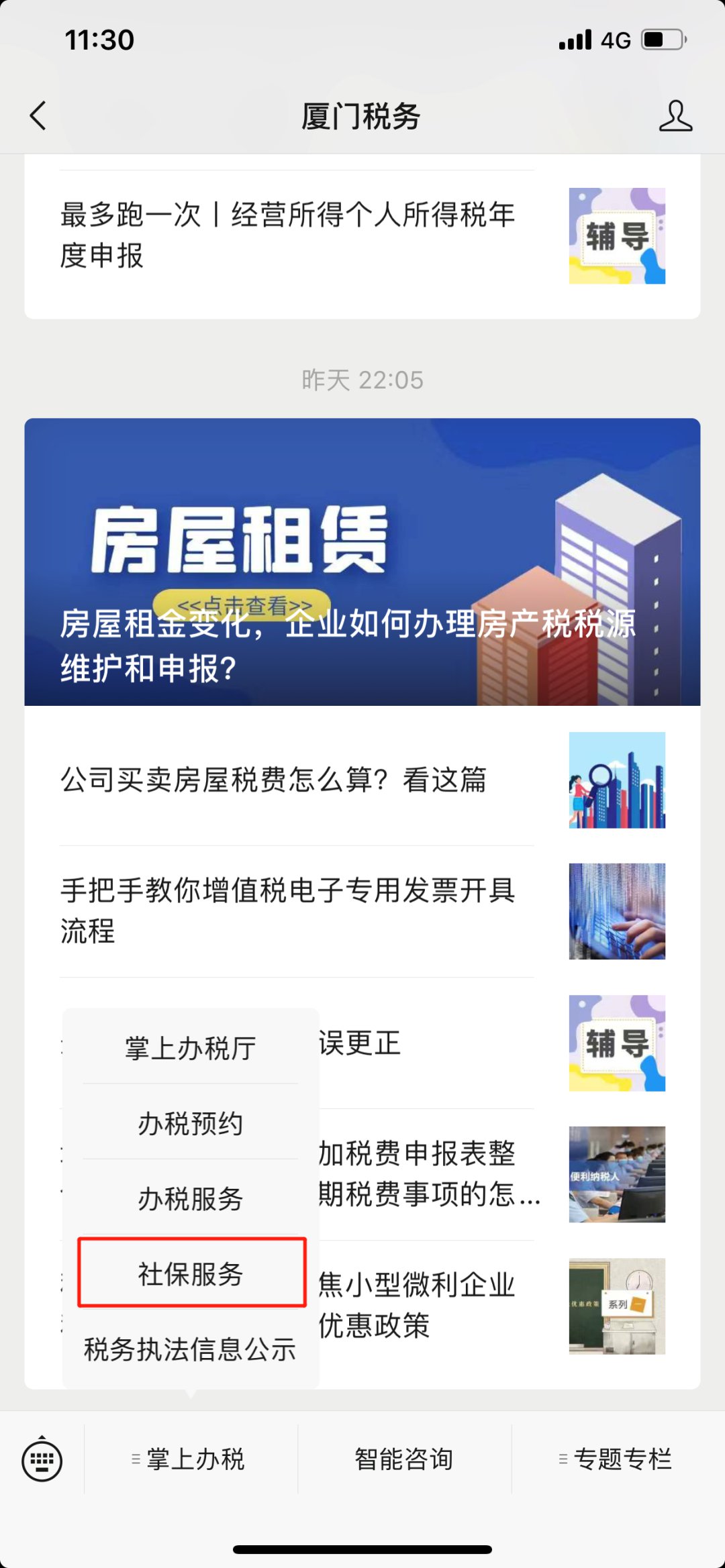This screenshot has width=725, height=1568.
Task: Switch to keyboard input mode
Action: click(x=42, y=1459)
